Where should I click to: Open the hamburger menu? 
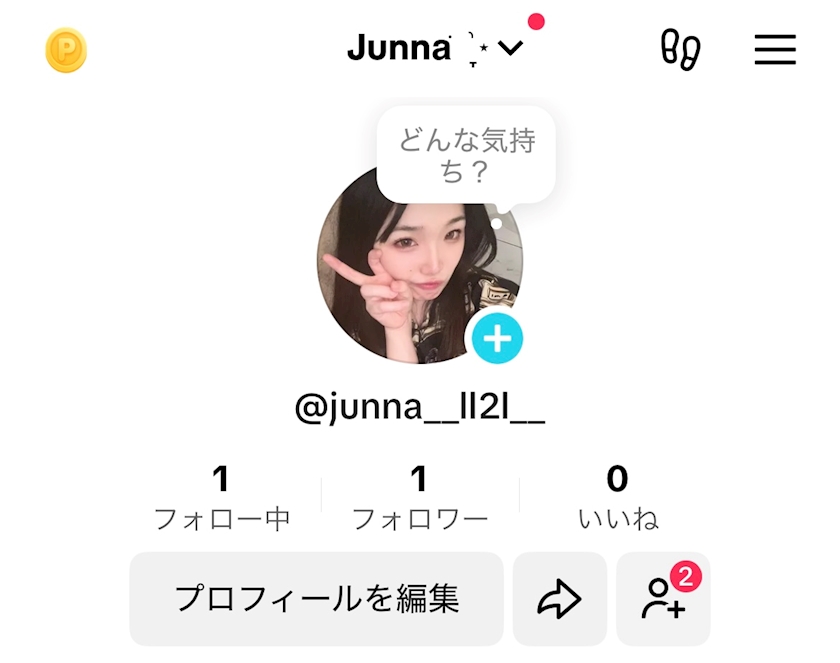[x=775, y=49]
